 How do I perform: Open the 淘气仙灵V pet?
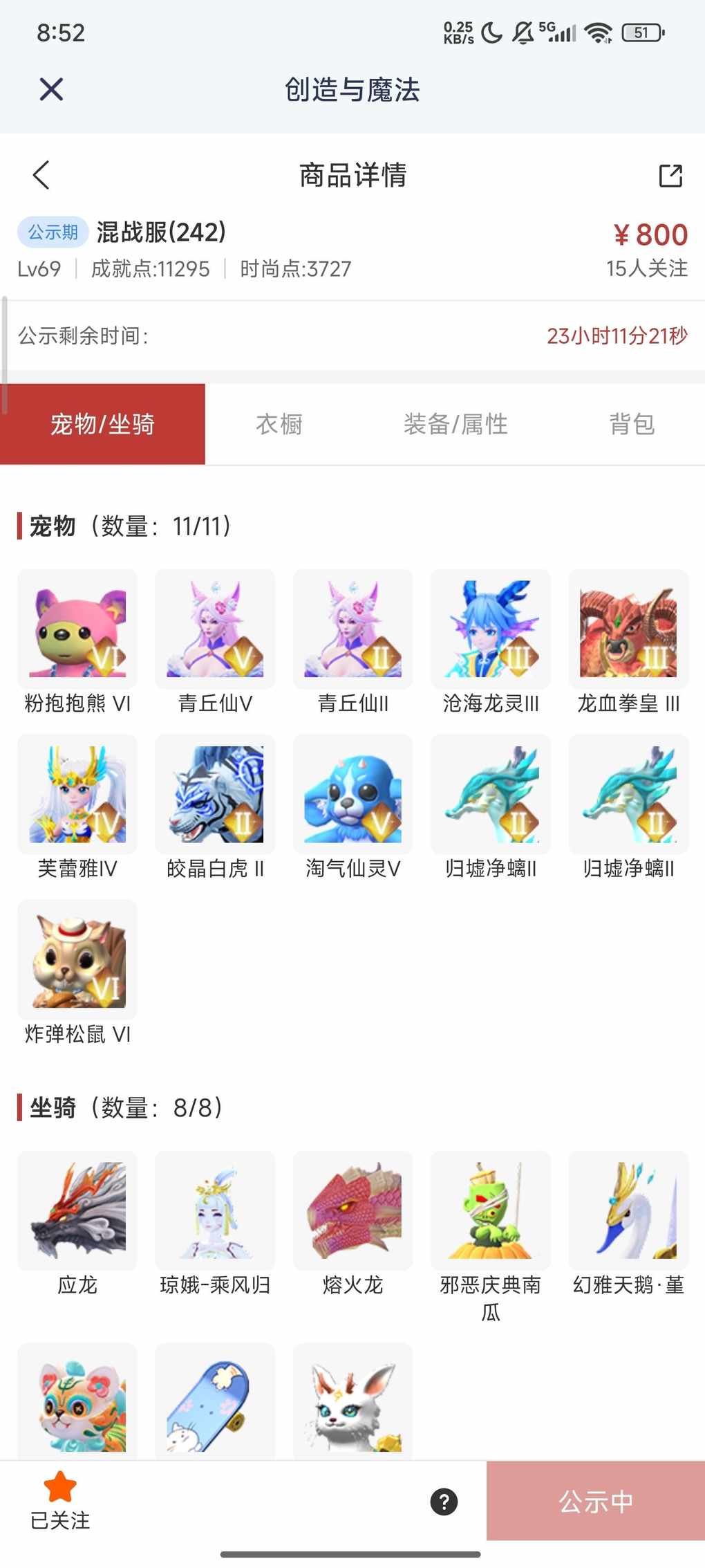pos(352,795)
